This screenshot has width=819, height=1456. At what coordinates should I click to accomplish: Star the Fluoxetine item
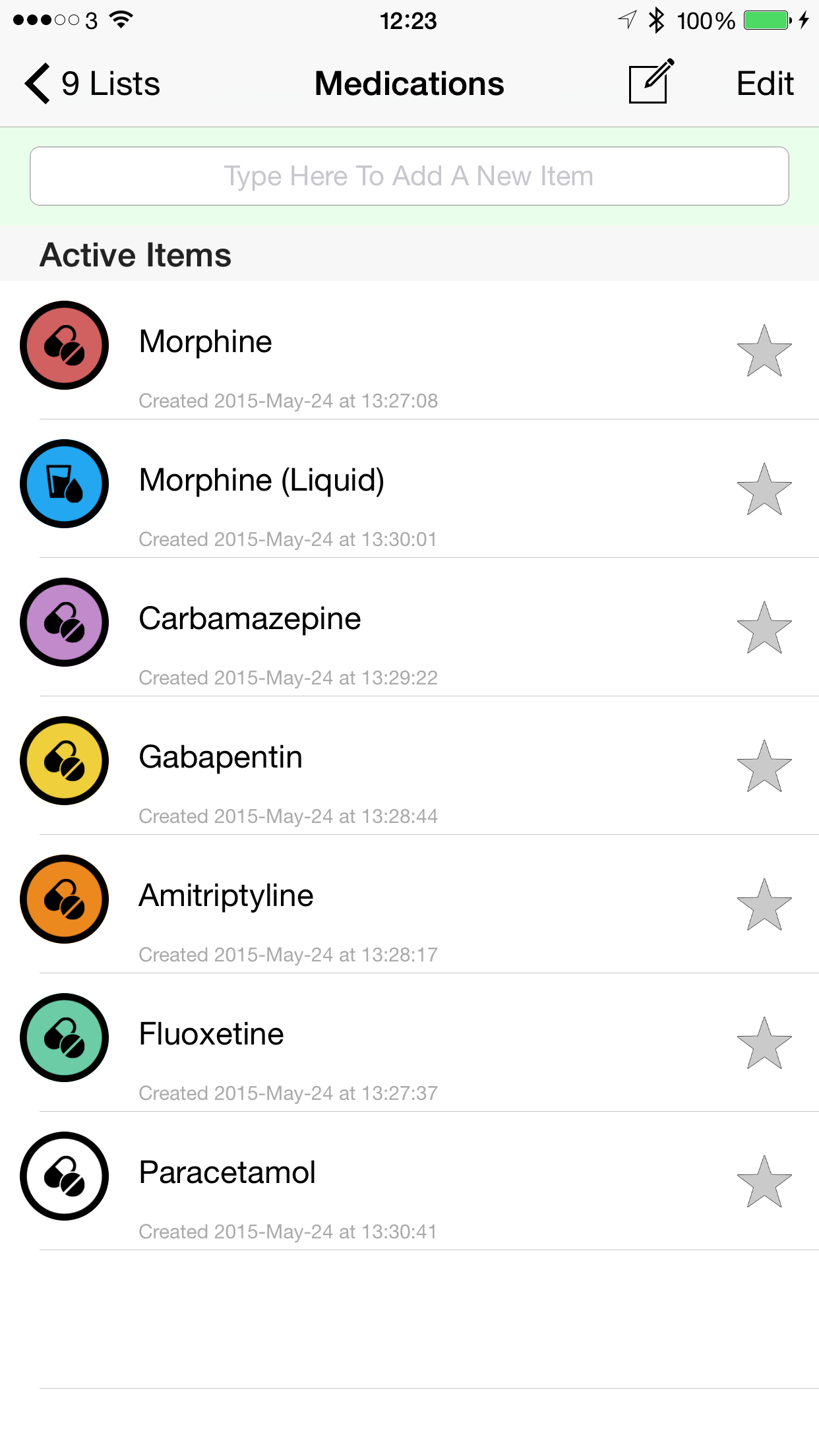[x=764, y=1043]
